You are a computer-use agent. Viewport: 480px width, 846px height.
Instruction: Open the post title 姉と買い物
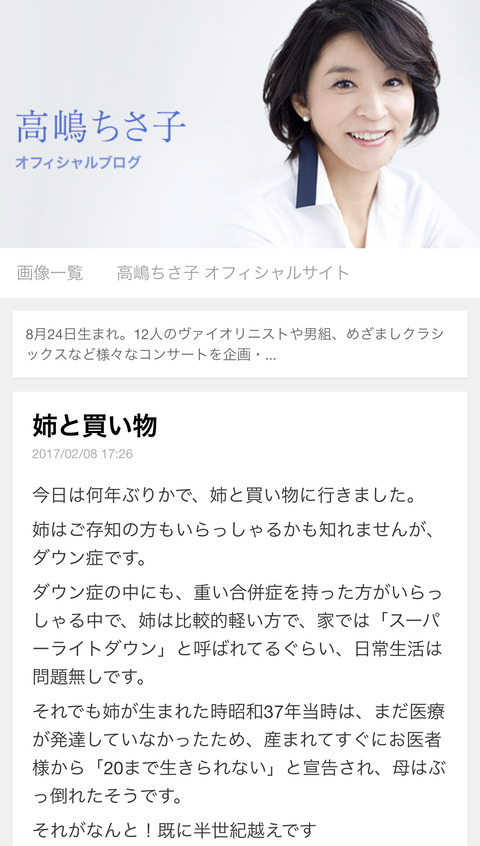coord(94,426)
